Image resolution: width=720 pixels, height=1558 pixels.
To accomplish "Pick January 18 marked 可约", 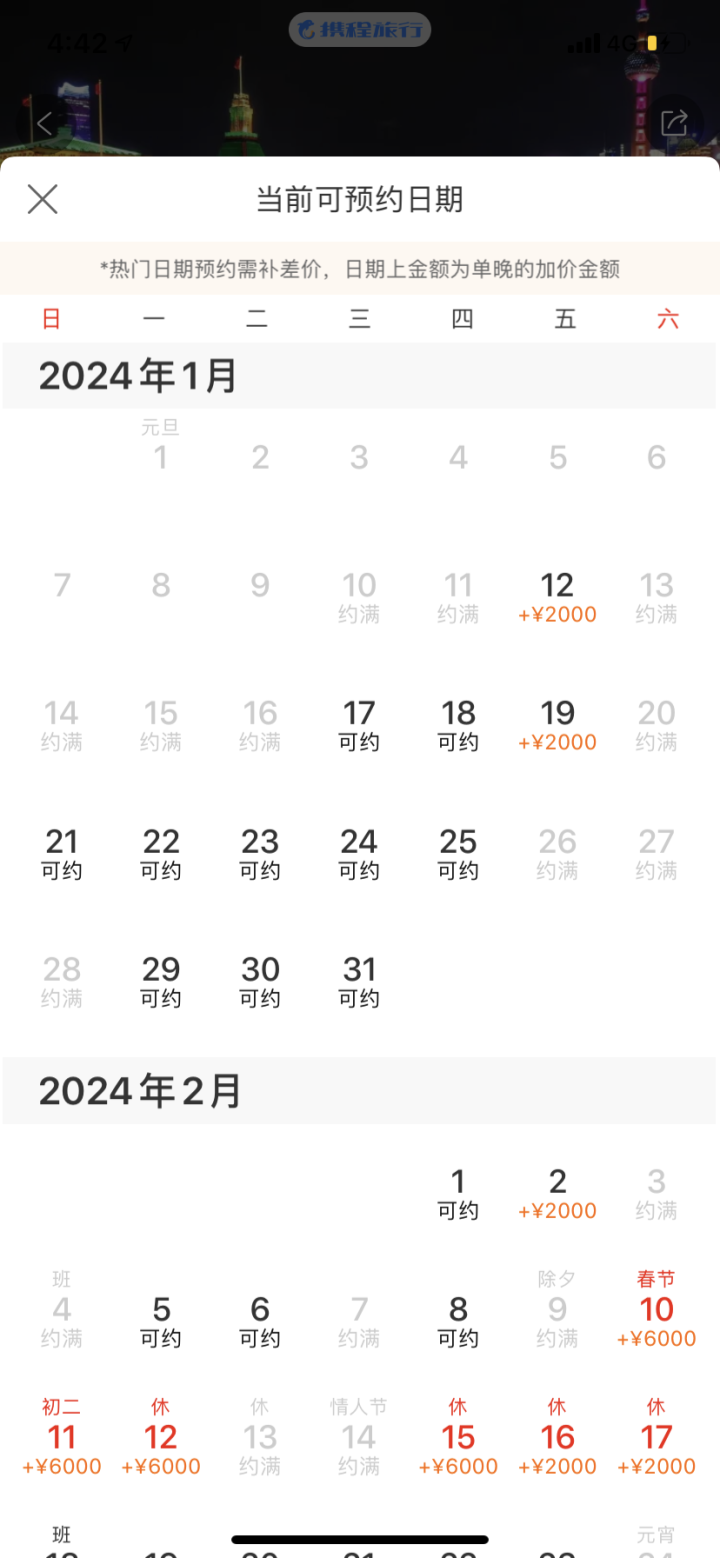I will coord(458,726).
